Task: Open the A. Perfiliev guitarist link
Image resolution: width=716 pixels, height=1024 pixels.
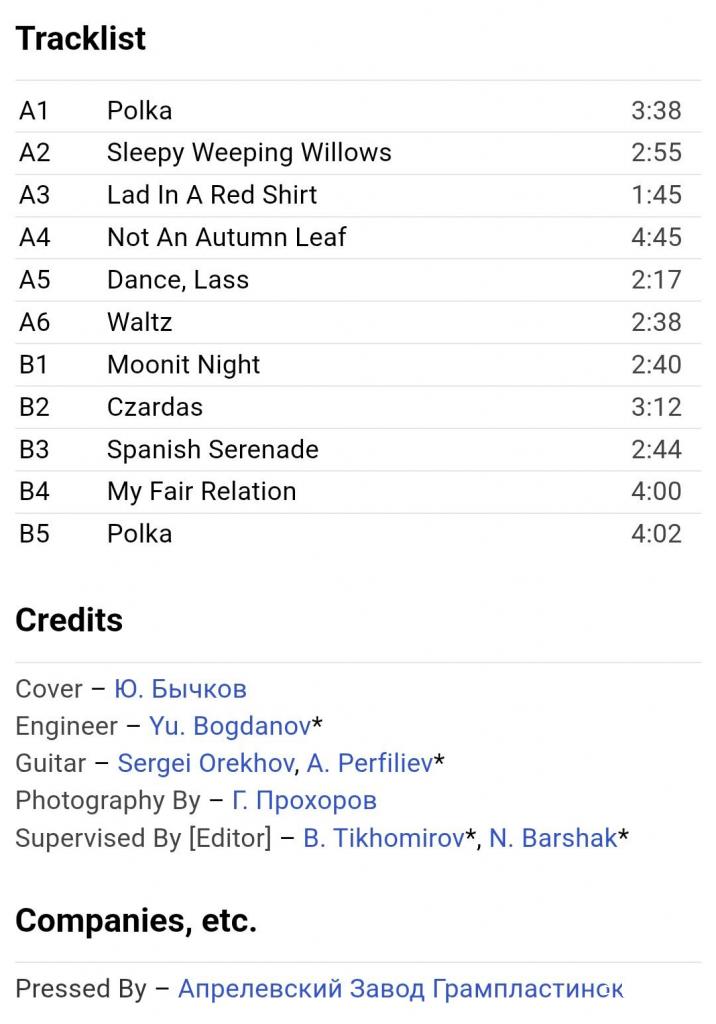Action: [x=370, y=763]
